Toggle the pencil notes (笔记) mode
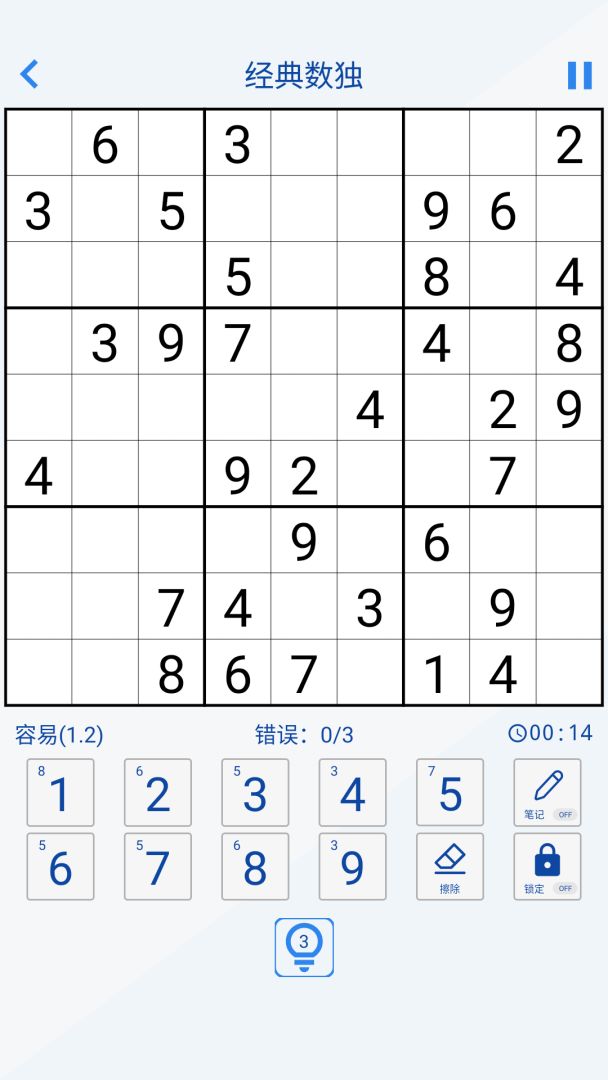Image resolution: width=608 pixels, height=1080 pixels. pos(547,792)
